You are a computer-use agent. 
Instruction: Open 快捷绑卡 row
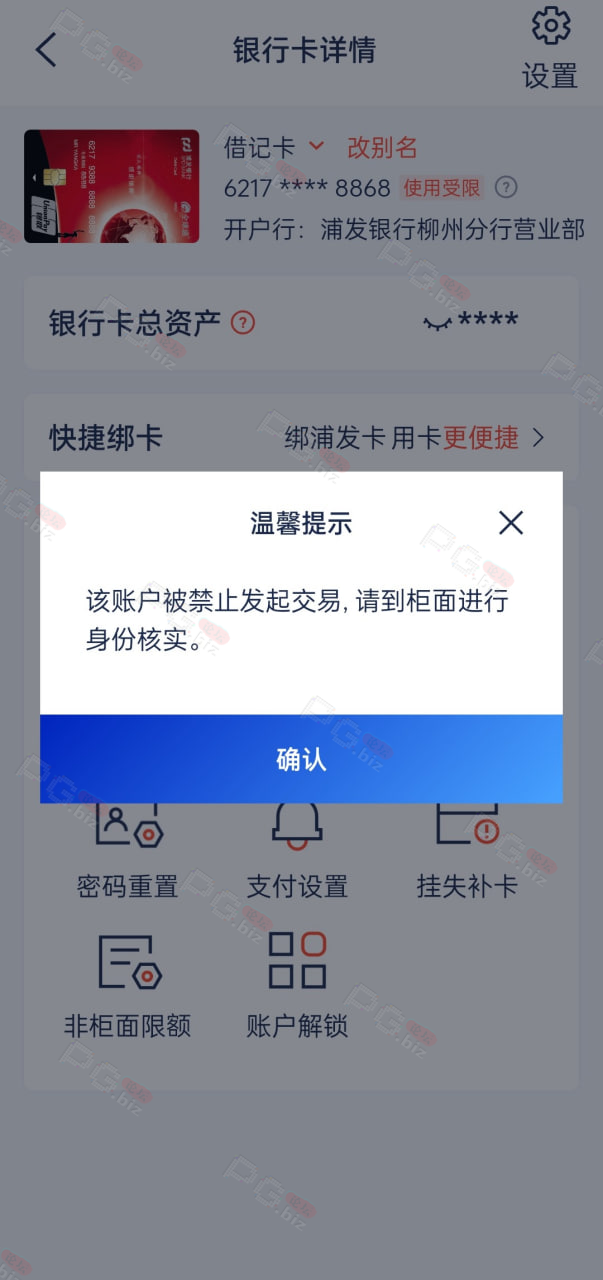301,437
